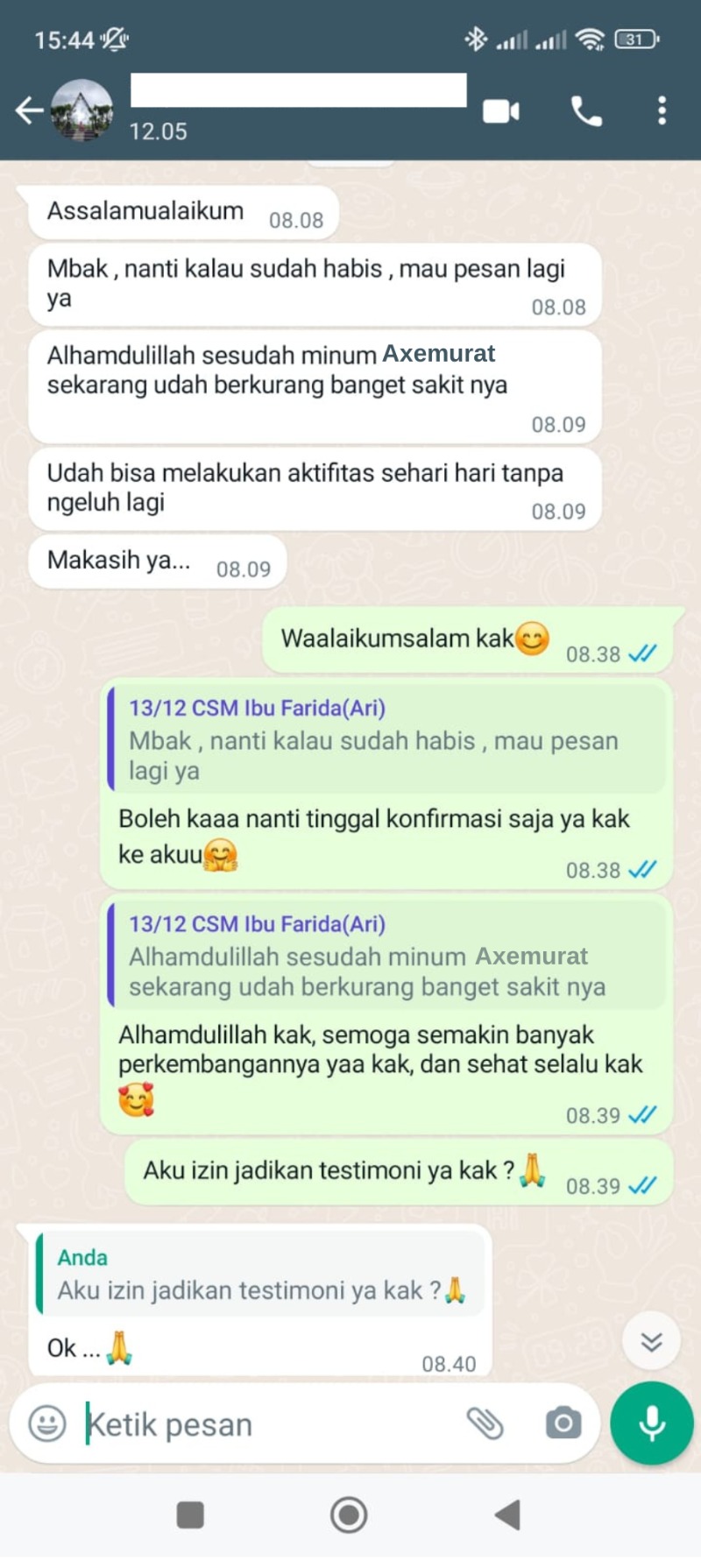Open the quoted message about pesan lagi
This screenshot has width=701, height=1568.
coord(386,740)
